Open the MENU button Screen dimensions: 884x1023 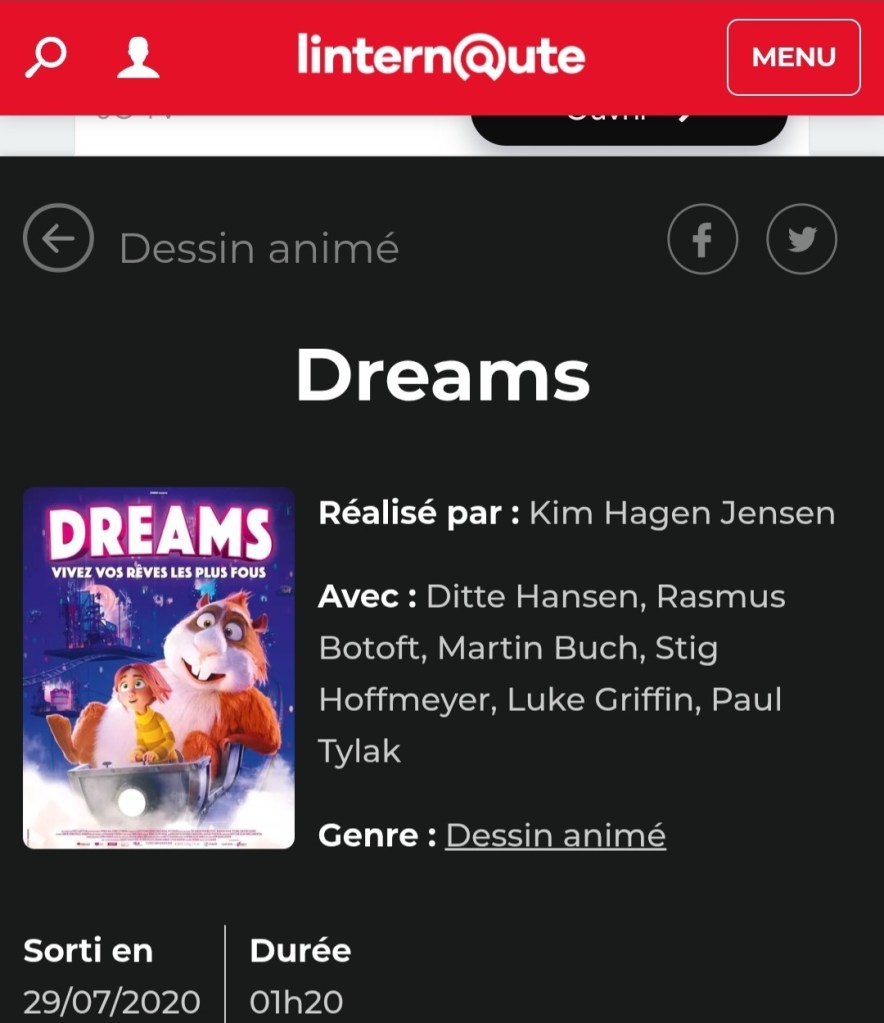click(x=793, y=57)
